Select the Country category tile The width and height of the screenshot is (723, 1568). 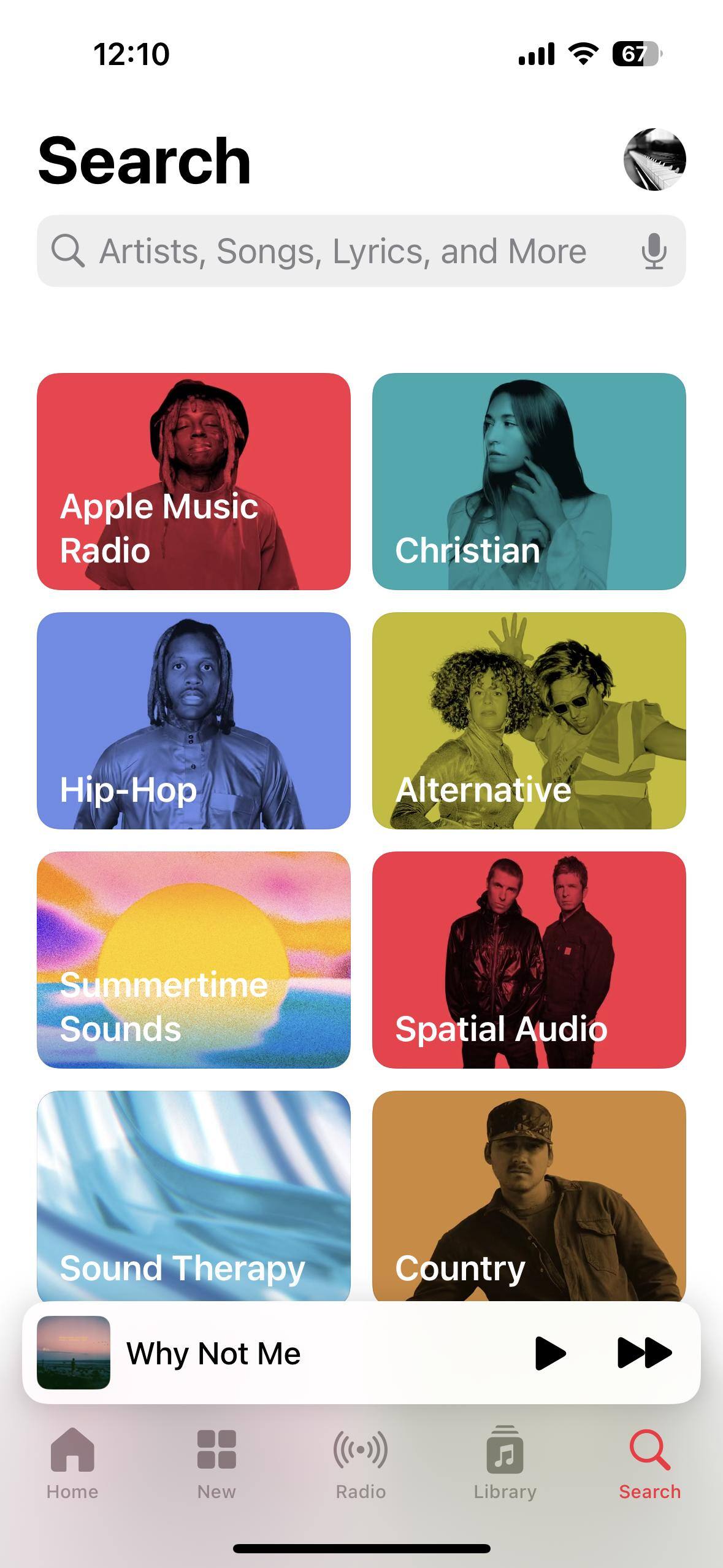point(529,1196)
